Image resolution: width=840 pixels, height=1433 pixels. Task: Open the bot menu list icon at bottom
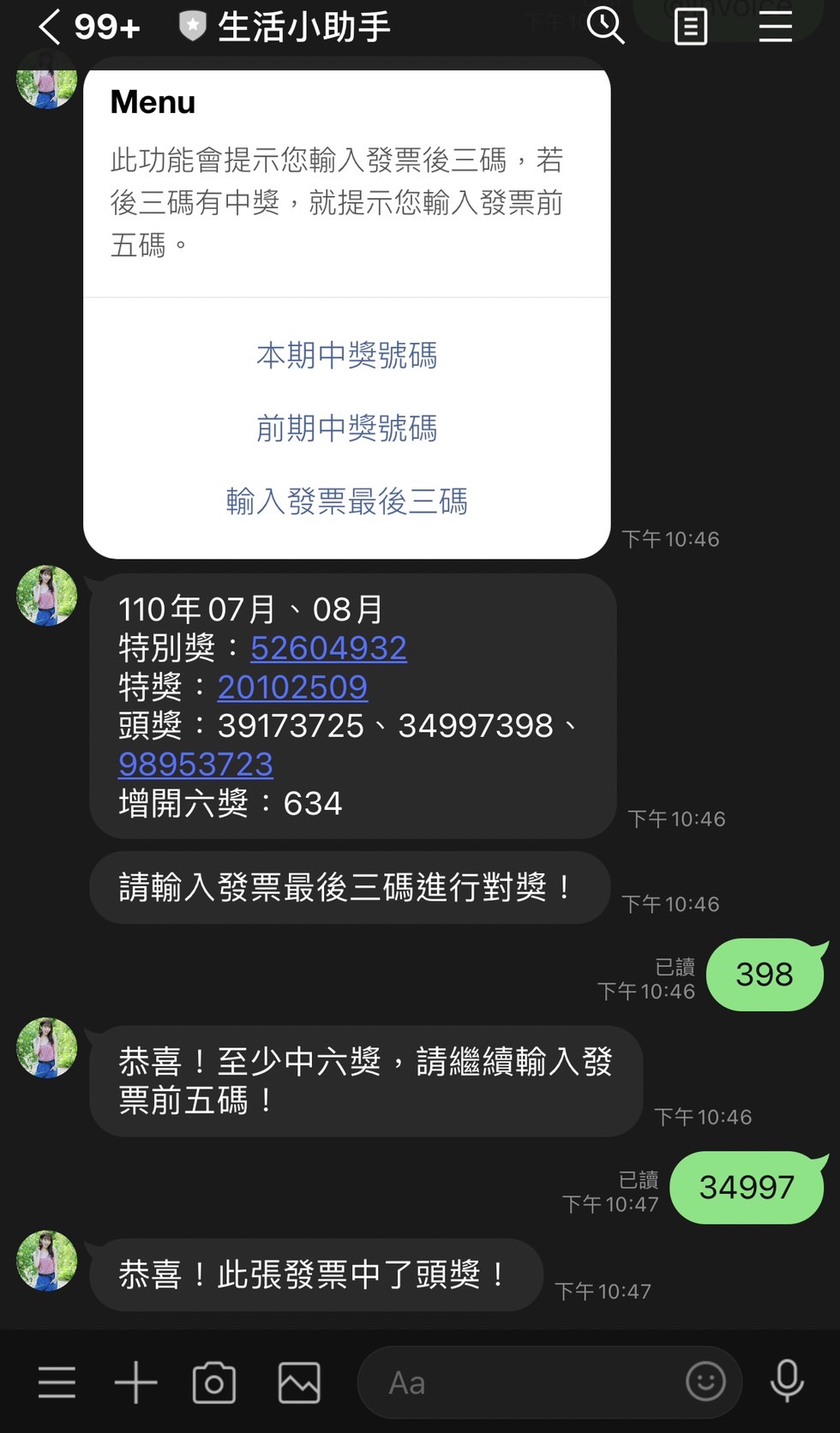point(57,1382)
